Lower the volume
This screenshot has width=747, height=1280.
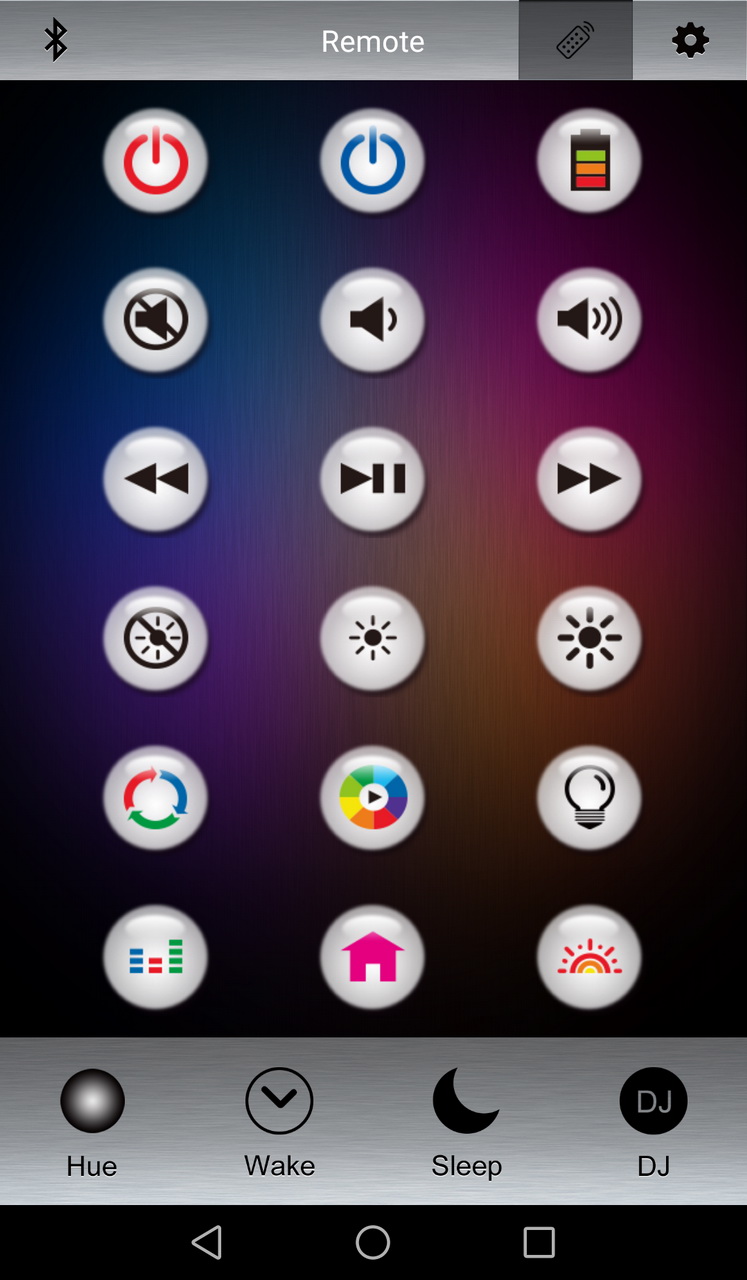(372, 320)
